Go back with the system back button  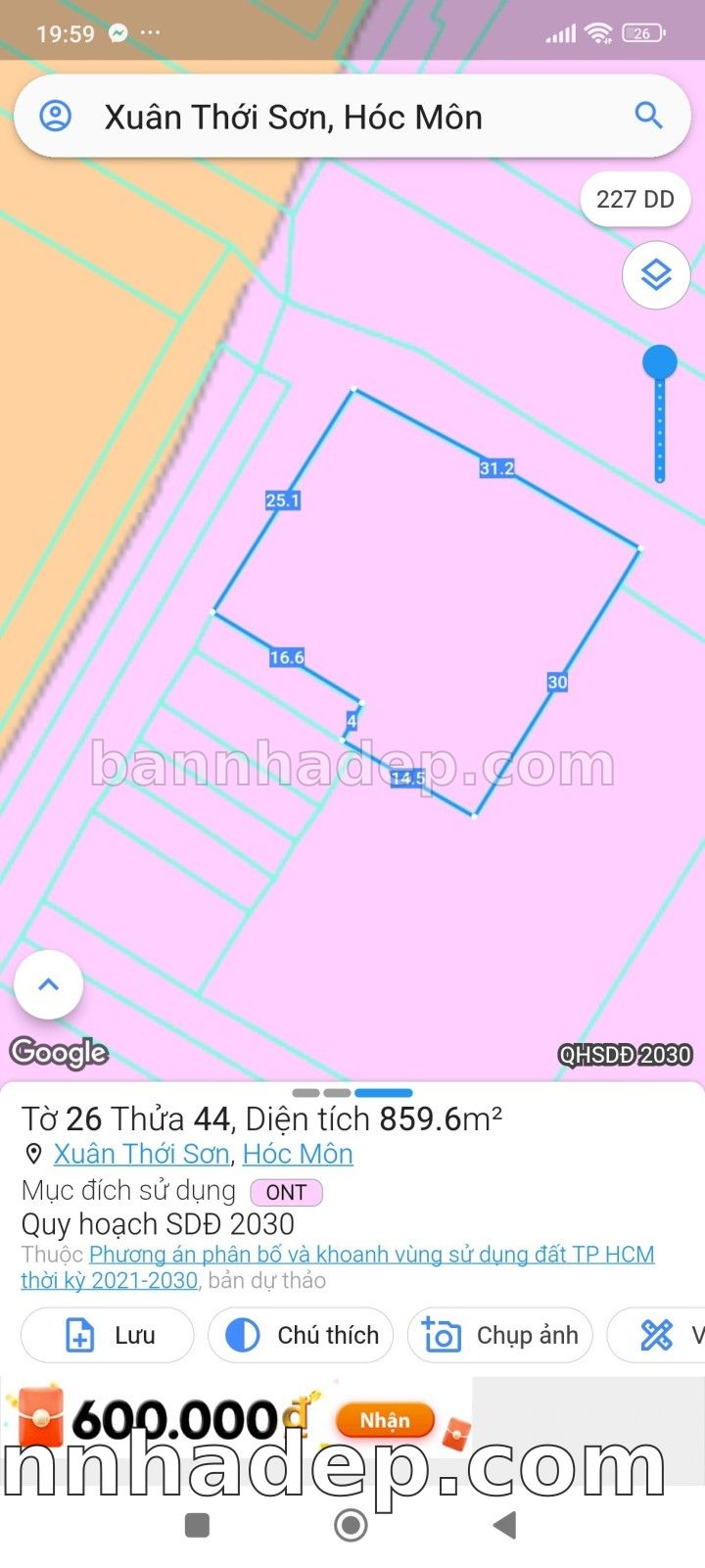pos(504,1525)
